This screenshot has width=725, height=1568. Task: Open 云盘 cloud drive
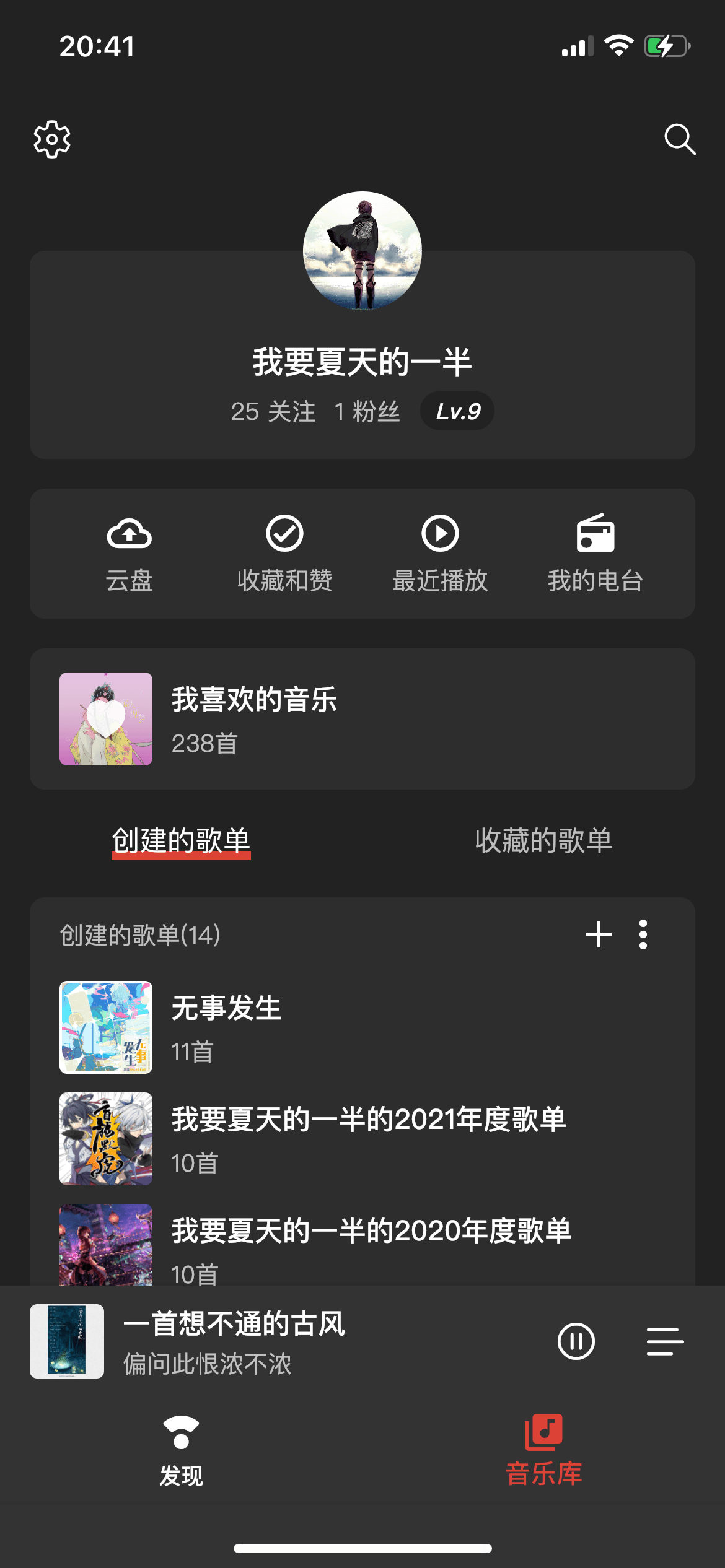coord(130,554)
